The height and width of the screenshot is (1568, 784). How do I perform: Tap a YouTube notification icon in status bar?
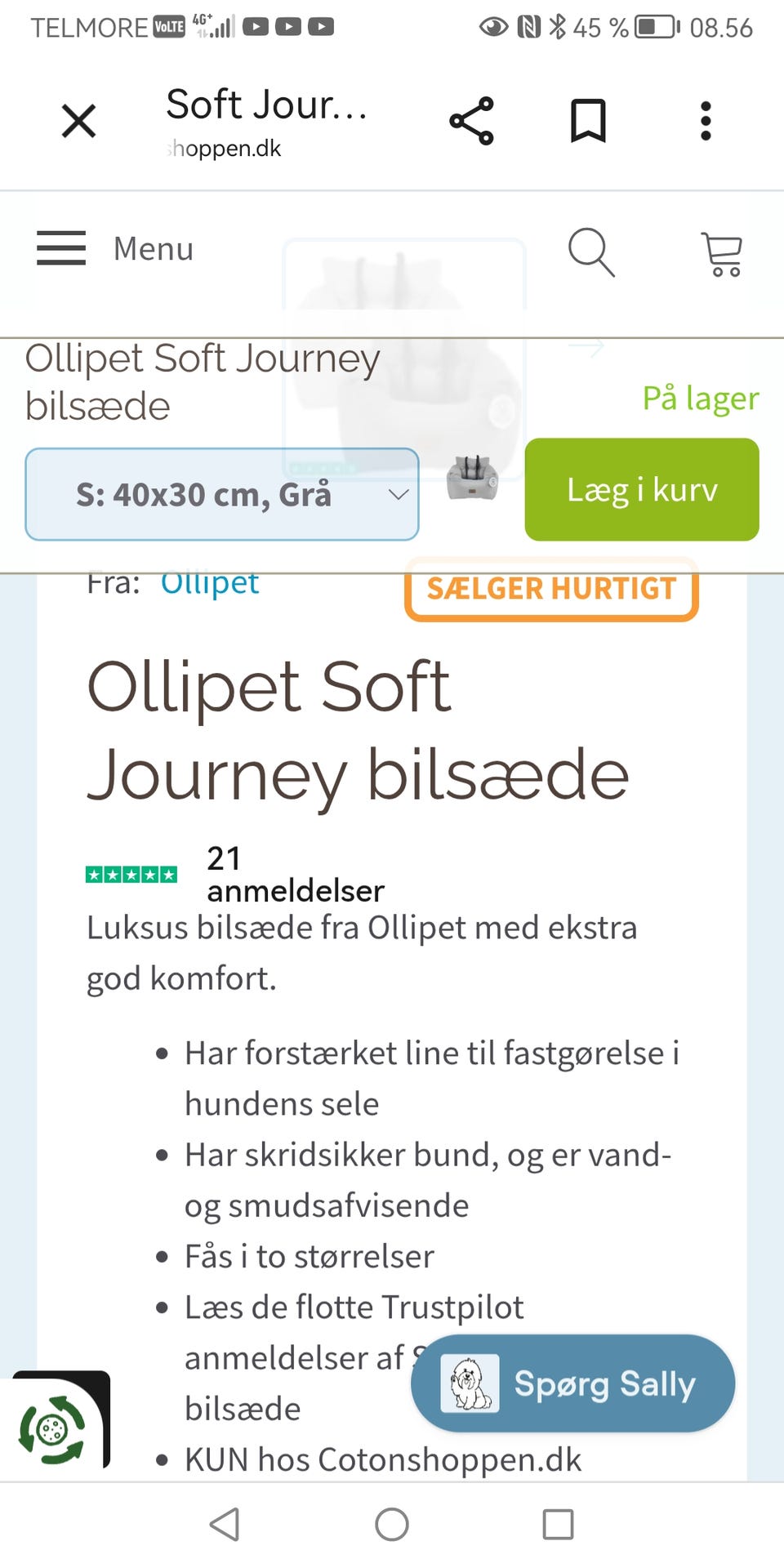tap(256, 26)
